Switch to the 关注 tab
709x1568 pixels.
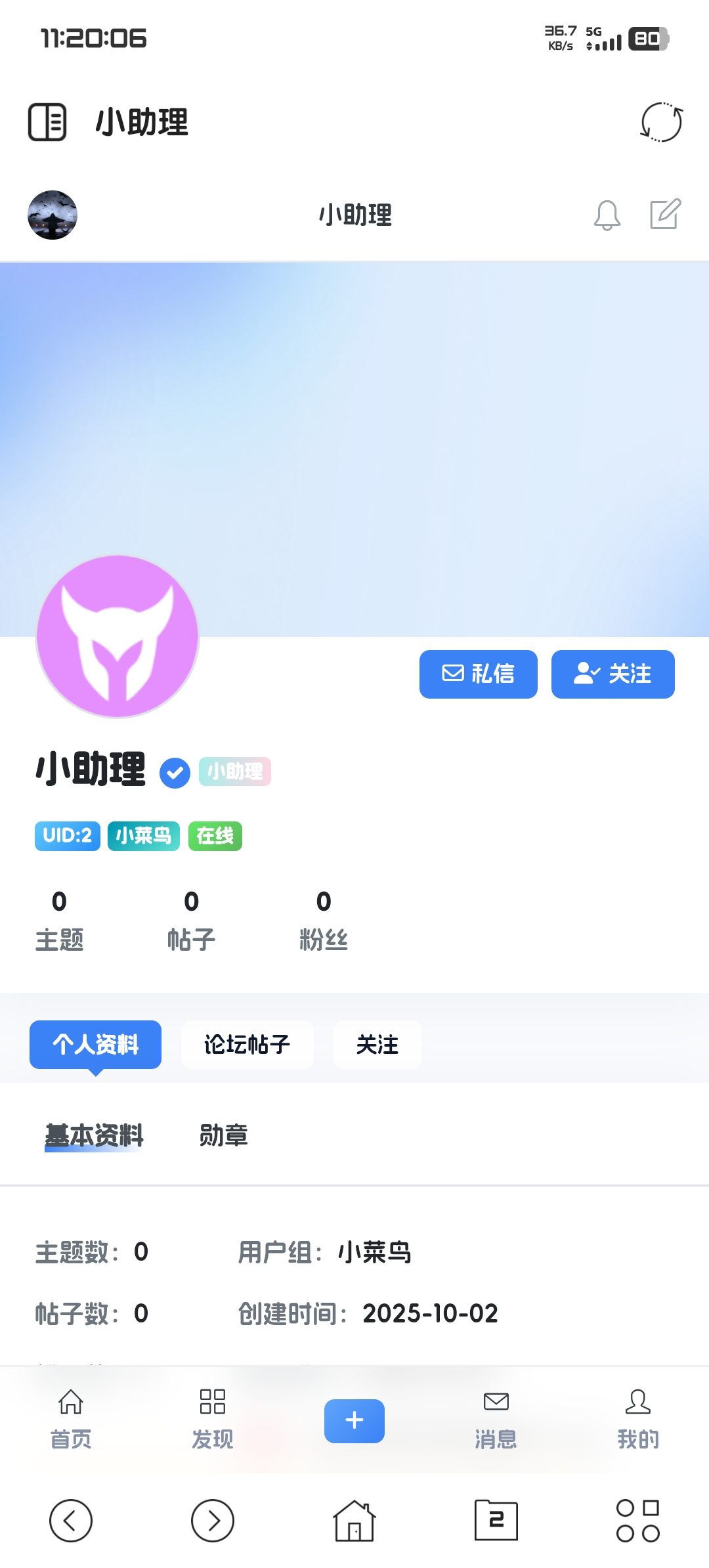377,1044
